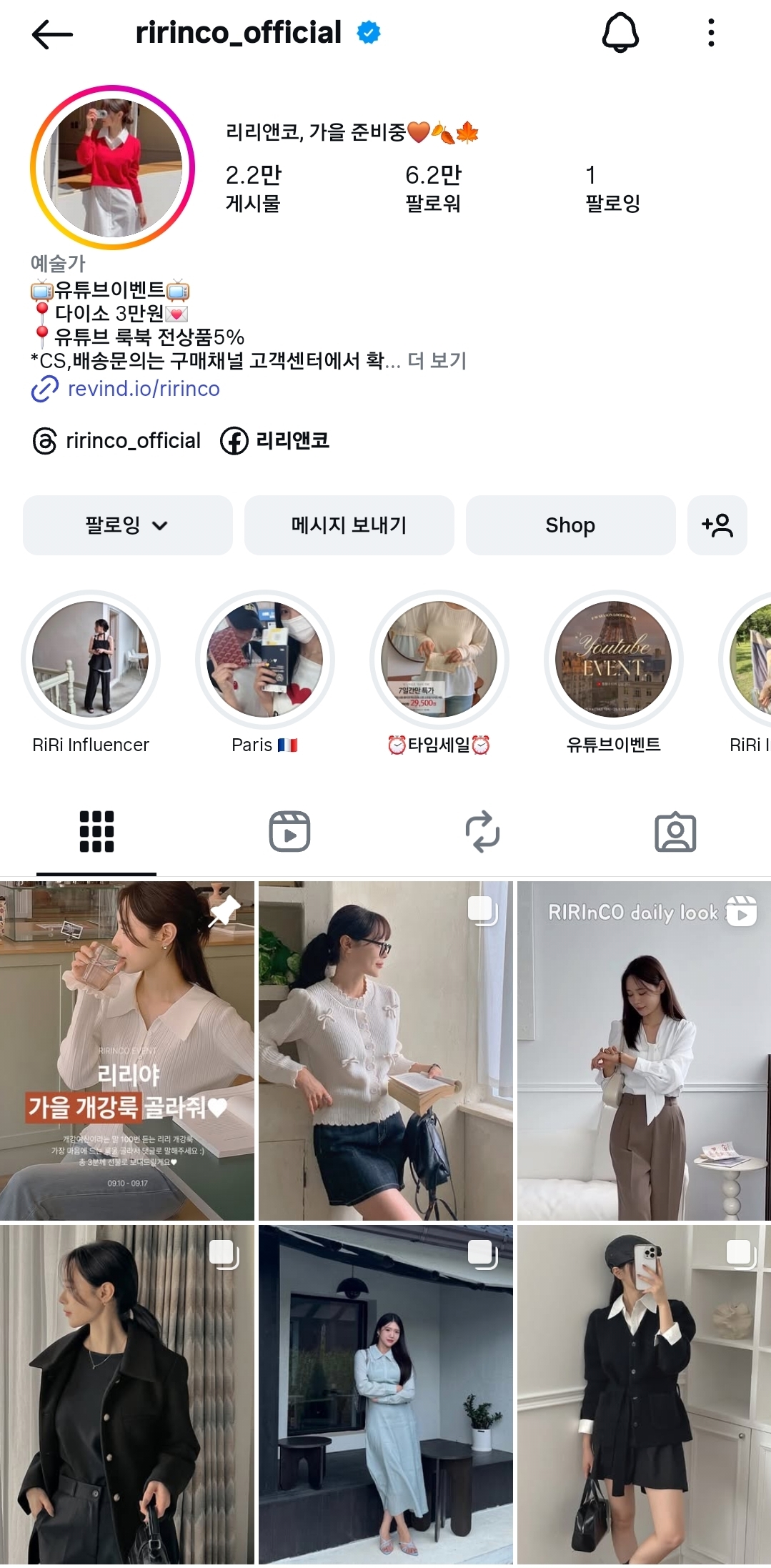Viewport: 771px width, 1568px height.
Task: Open the 팔로잉 following dropdown
Action: [127, 525]
